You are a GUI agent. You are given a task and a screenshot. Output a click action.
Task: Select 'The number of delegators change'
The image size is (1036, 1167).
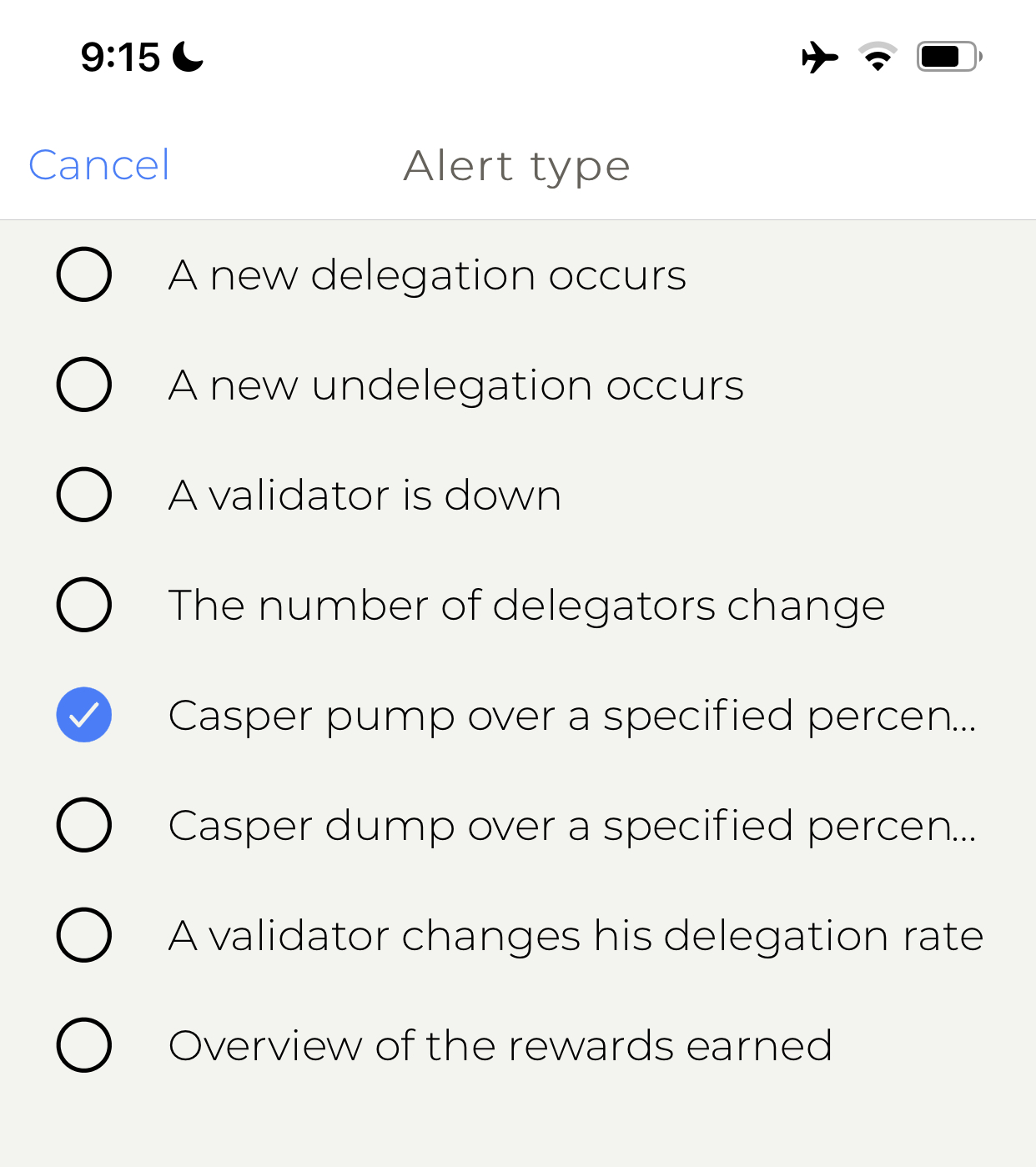[x=84, y=605]
